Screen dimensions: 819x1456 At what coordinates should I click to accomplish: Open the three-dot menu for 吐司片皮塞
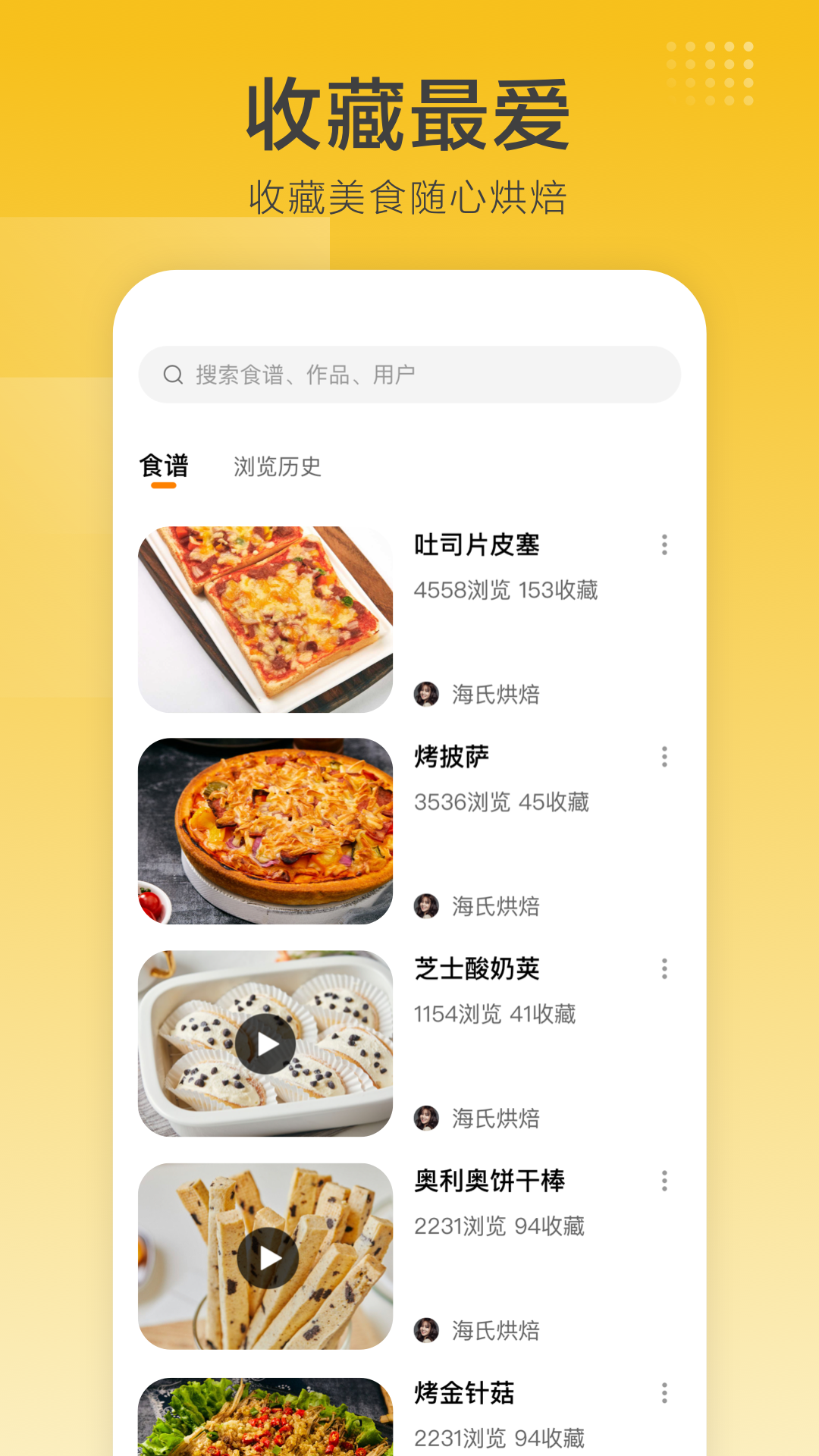click(666, 544)
